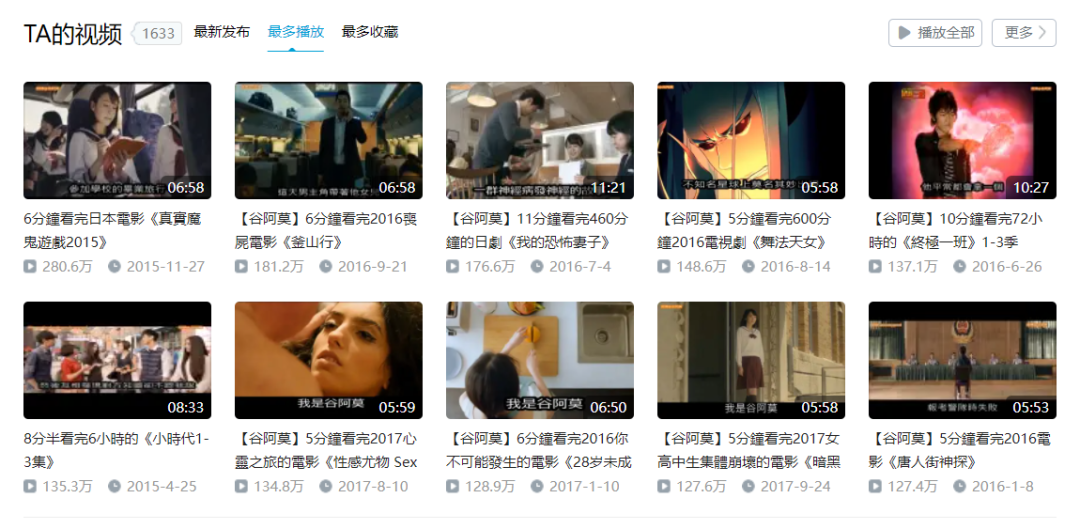Switch to the 最多收藏 tab
This screenshot has width=1080, height=529.
(x=369, y=32)
